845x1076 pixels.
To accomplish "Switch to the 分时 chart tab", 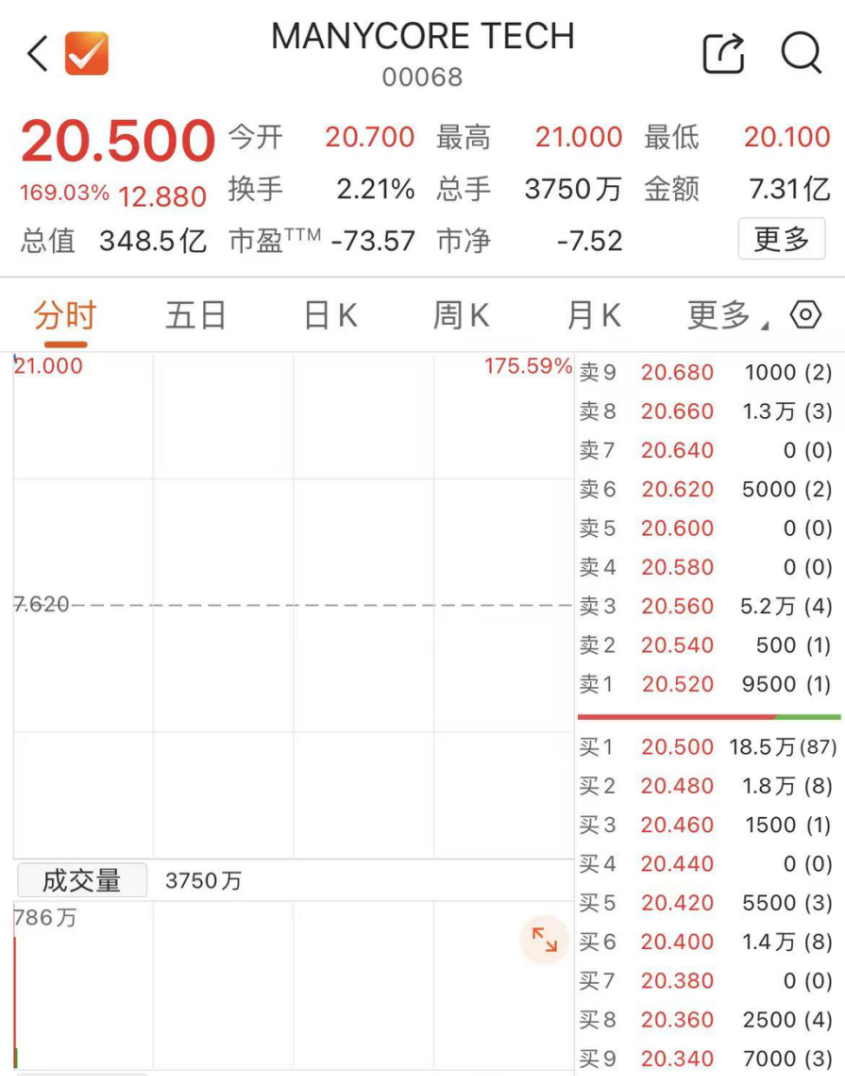I will pos(65,317).
